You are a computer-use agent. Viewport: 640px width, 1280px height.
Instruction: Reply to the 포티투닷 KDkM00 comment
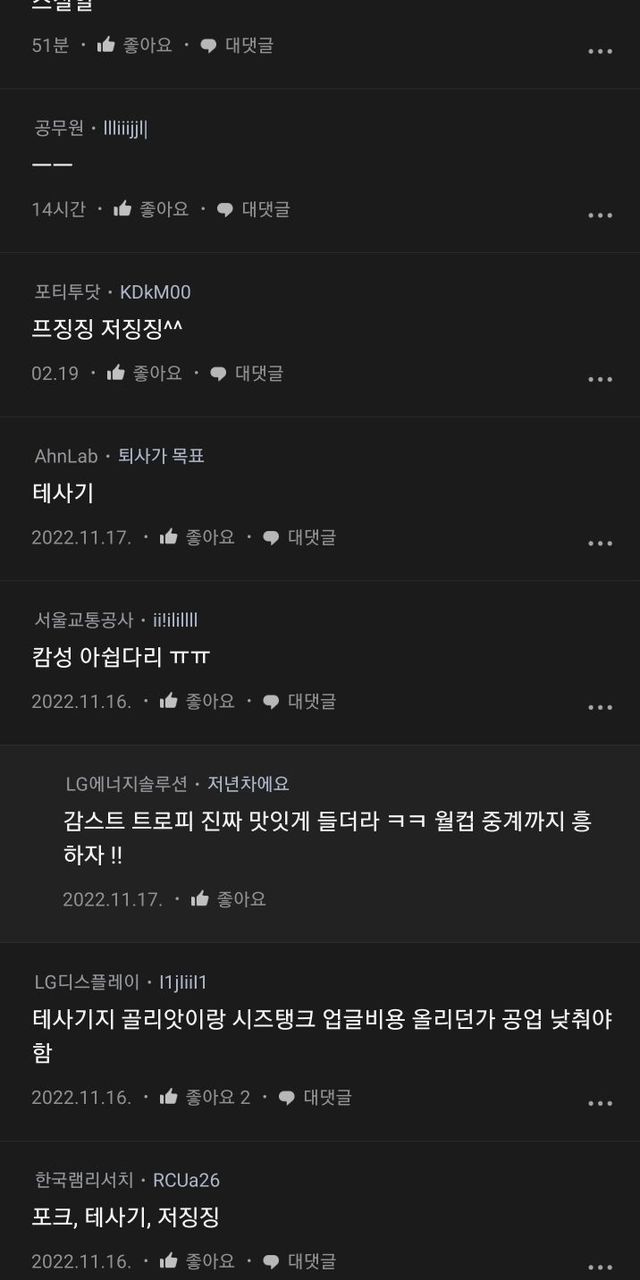[x=246, y=373]
